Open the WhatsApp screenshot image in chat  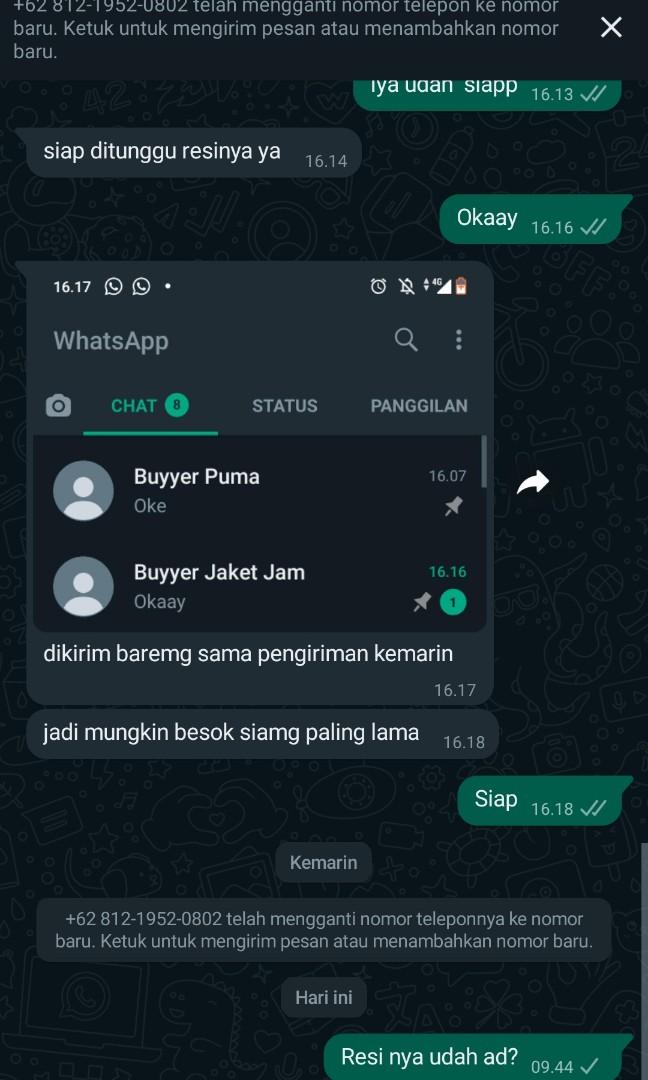259,450
